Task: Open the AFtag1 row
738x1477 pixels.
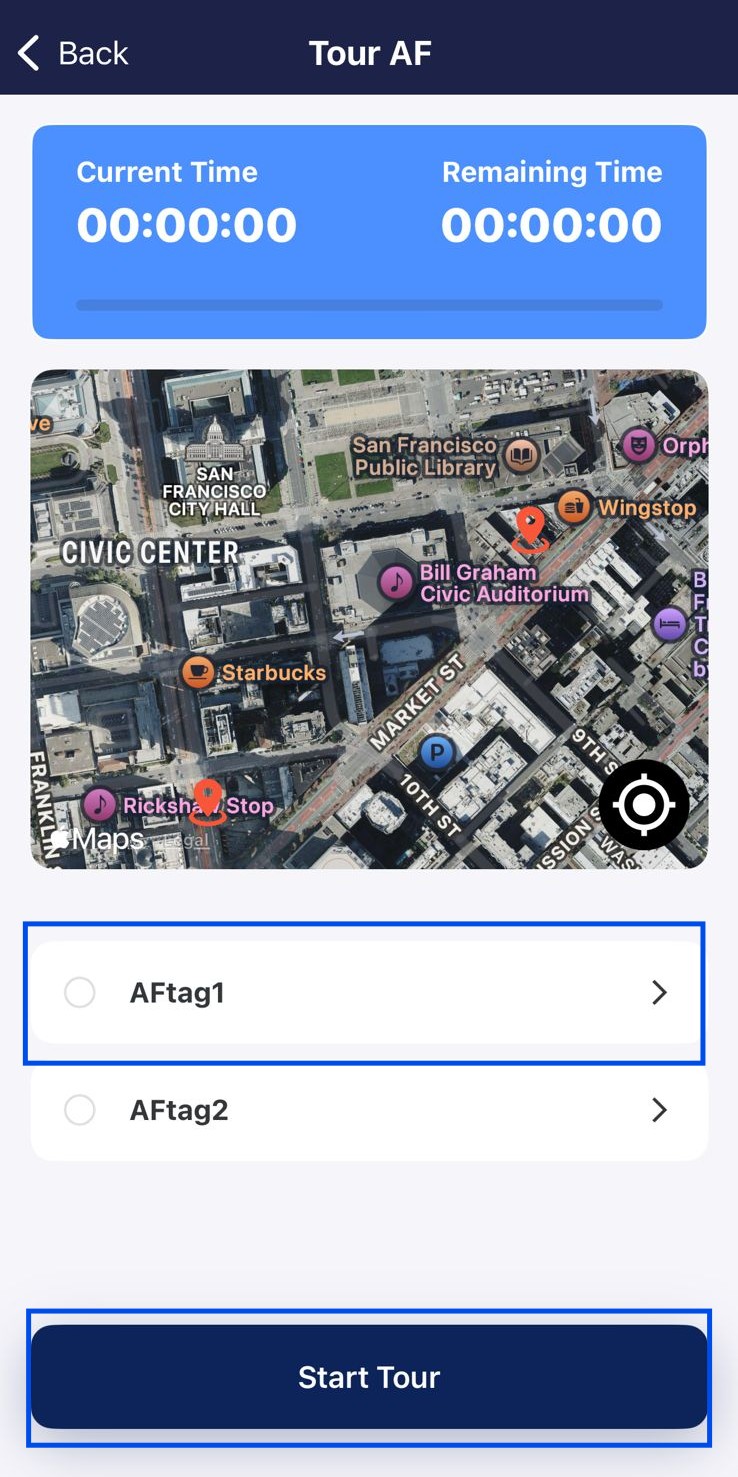Action: pyautogui.click(x=369, y=993)
